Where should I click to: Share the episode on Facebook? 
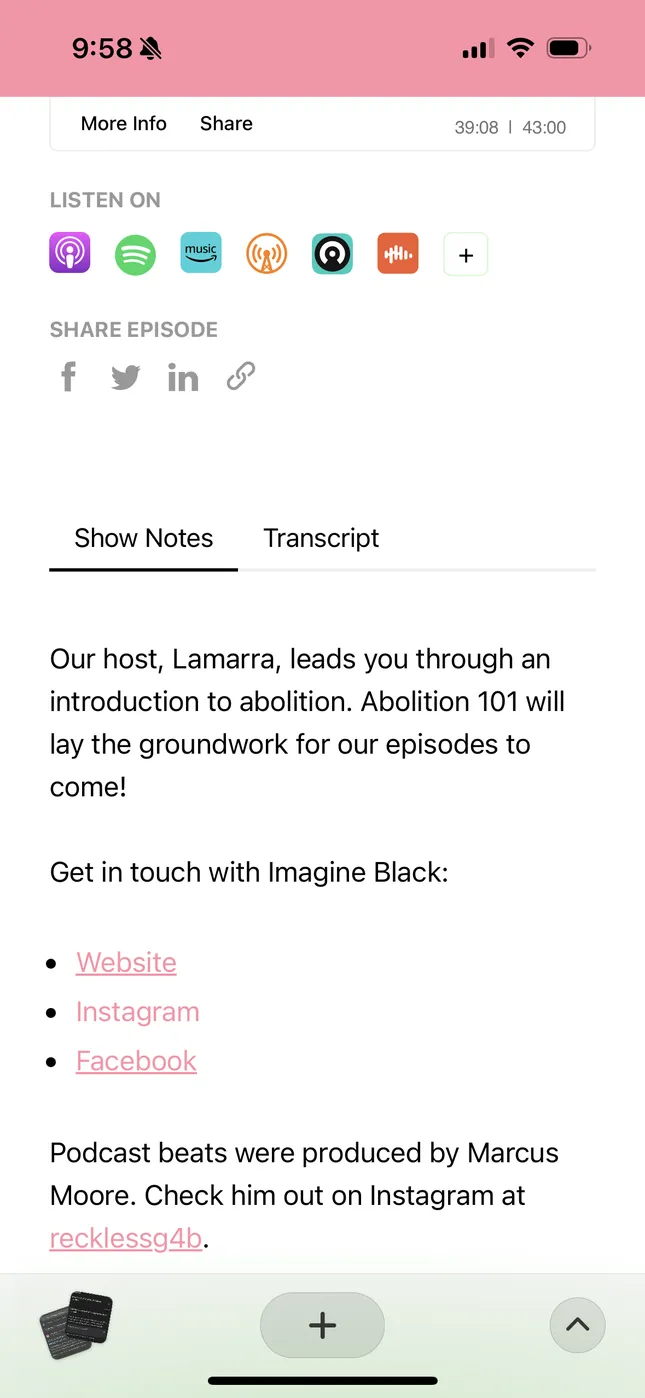coord(69,377)
